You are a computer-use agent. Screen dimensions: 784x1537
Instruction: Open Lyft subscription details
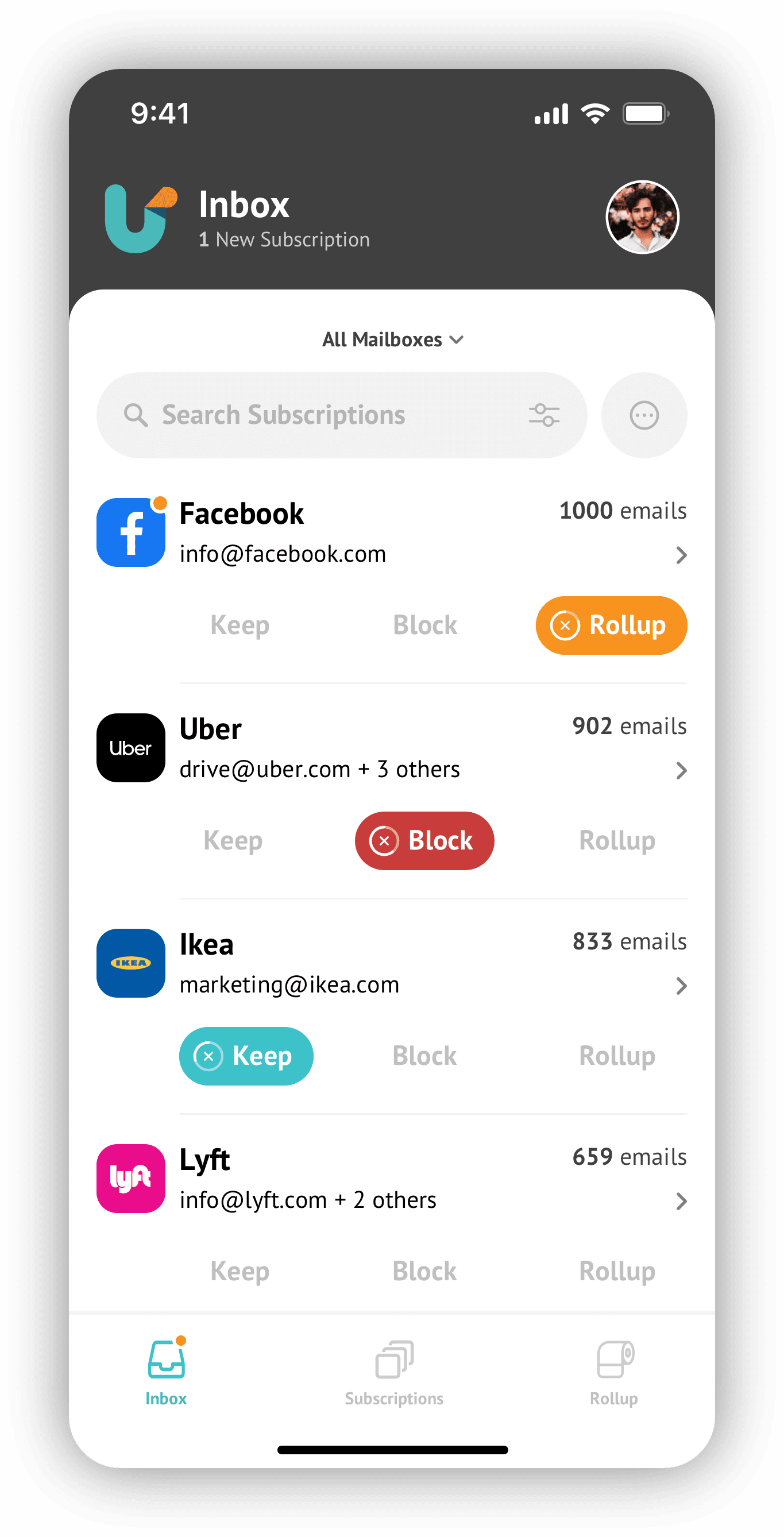(x=681, y=1201)
